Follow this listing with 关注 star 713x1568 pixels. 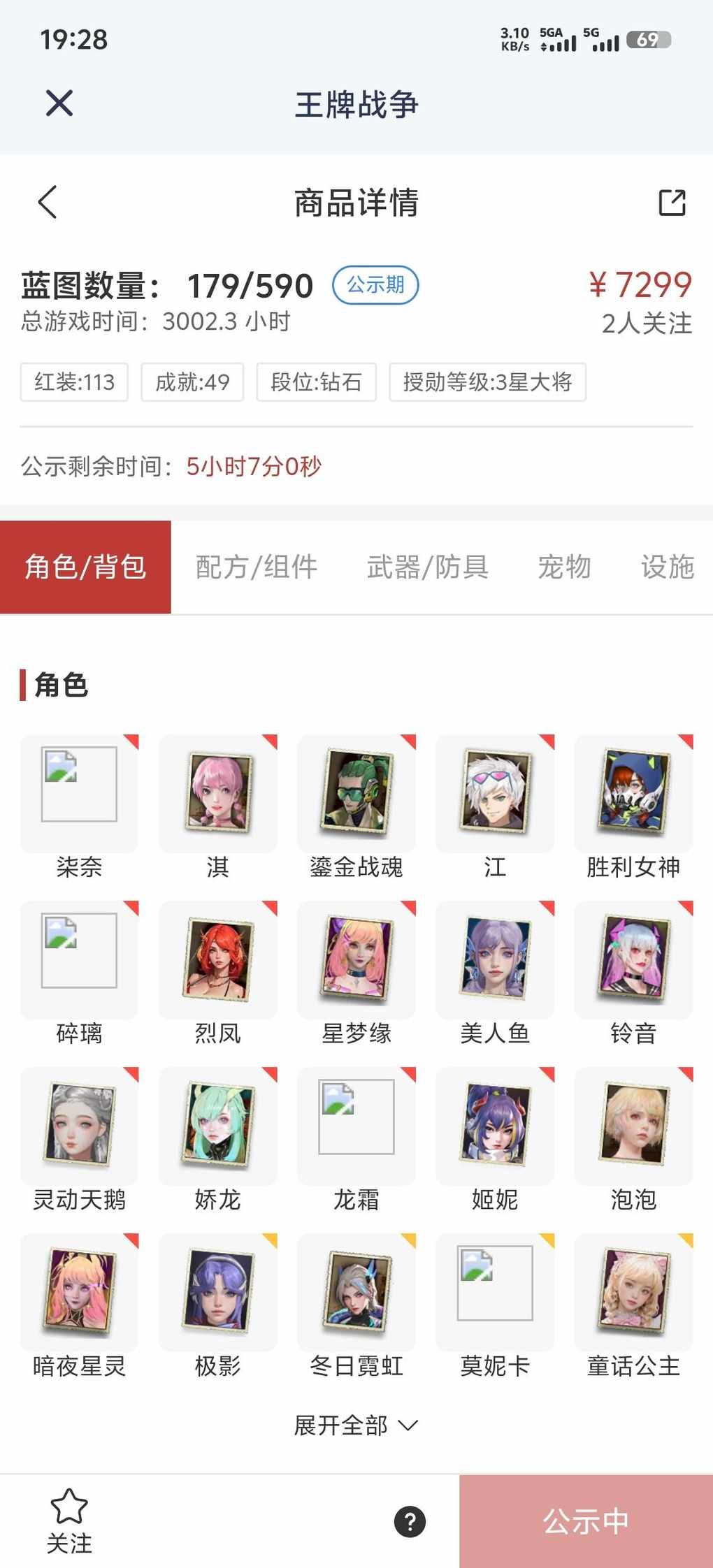69,1520
